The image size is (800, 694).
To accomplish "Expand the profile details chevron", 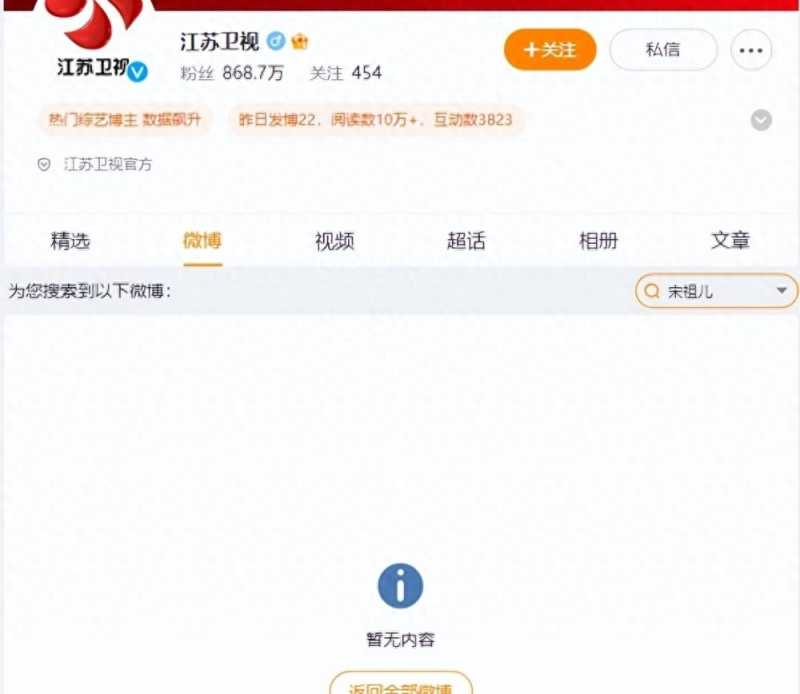I will coord(761,120).
